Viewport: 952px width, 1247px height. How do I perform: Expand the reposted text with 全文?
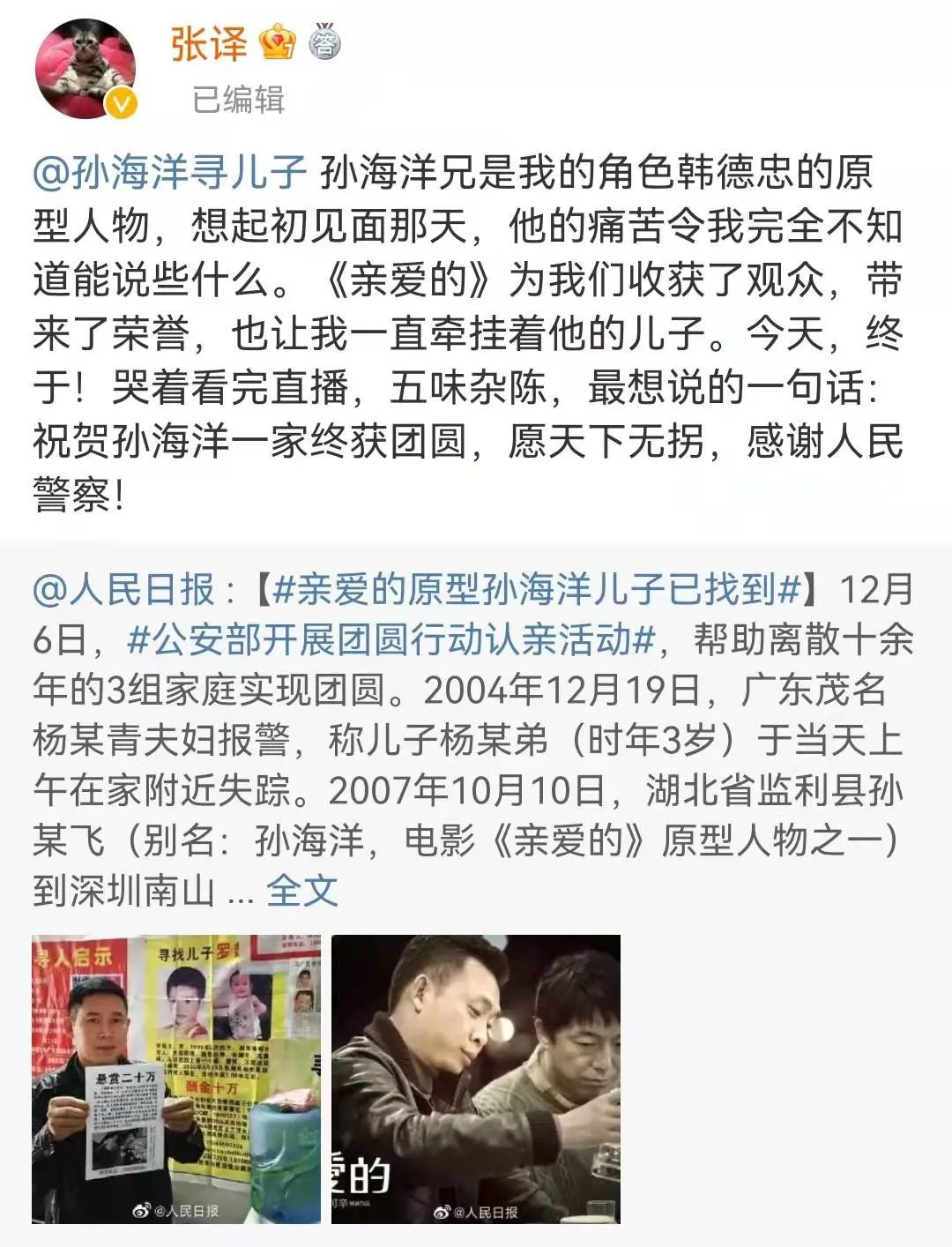pyautogui.click(x=302, y=891)
